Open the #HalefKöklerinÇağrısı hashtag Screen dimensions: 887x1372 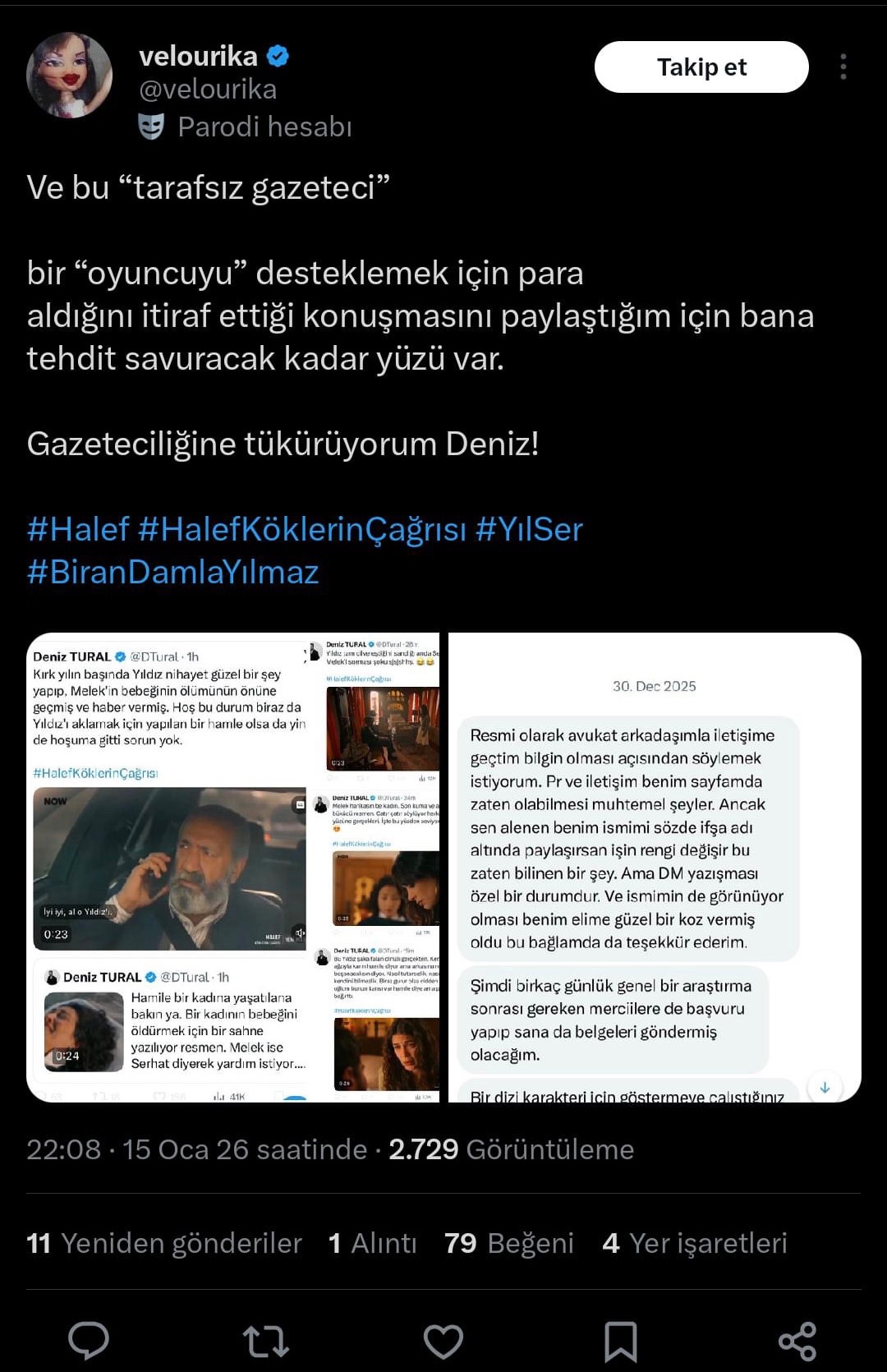pyautogui.click(x=302, y=529)
